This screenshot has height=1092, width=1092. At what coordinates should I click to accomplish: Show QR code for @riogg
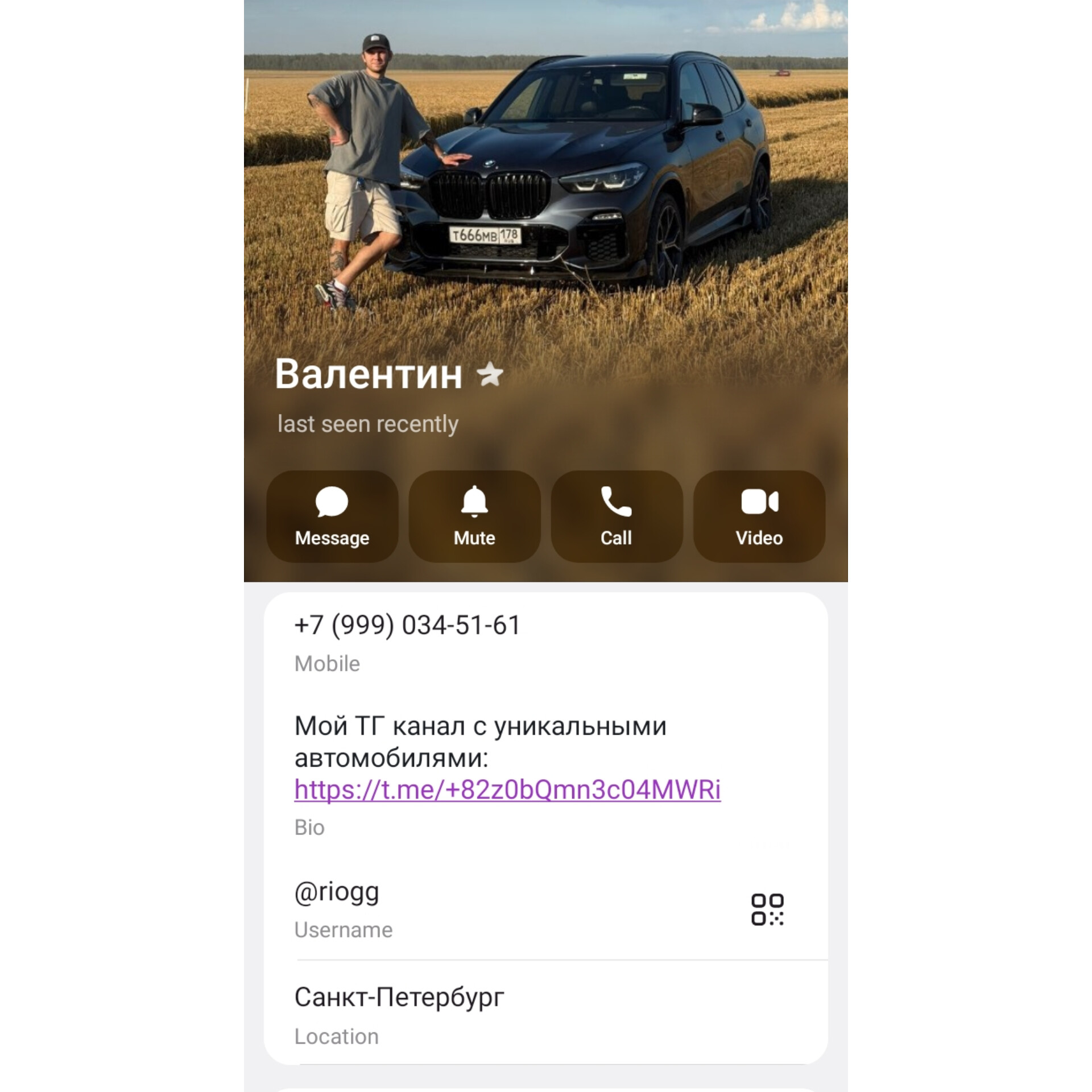(x=767, y=909)
